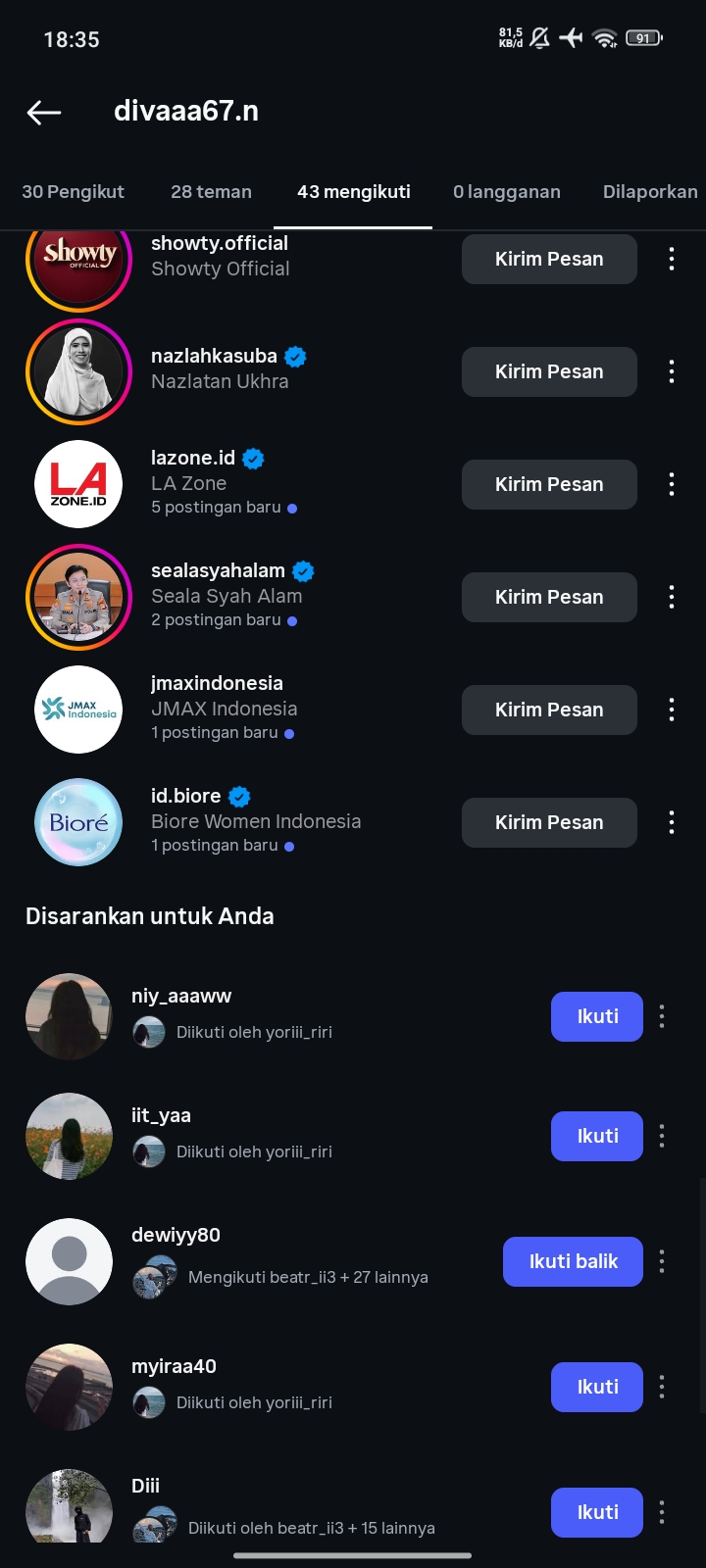Screen dimensions: 706x1568
Task: Follow iit_yaa with Ikuti
Action: click(x=596, y=1137)
